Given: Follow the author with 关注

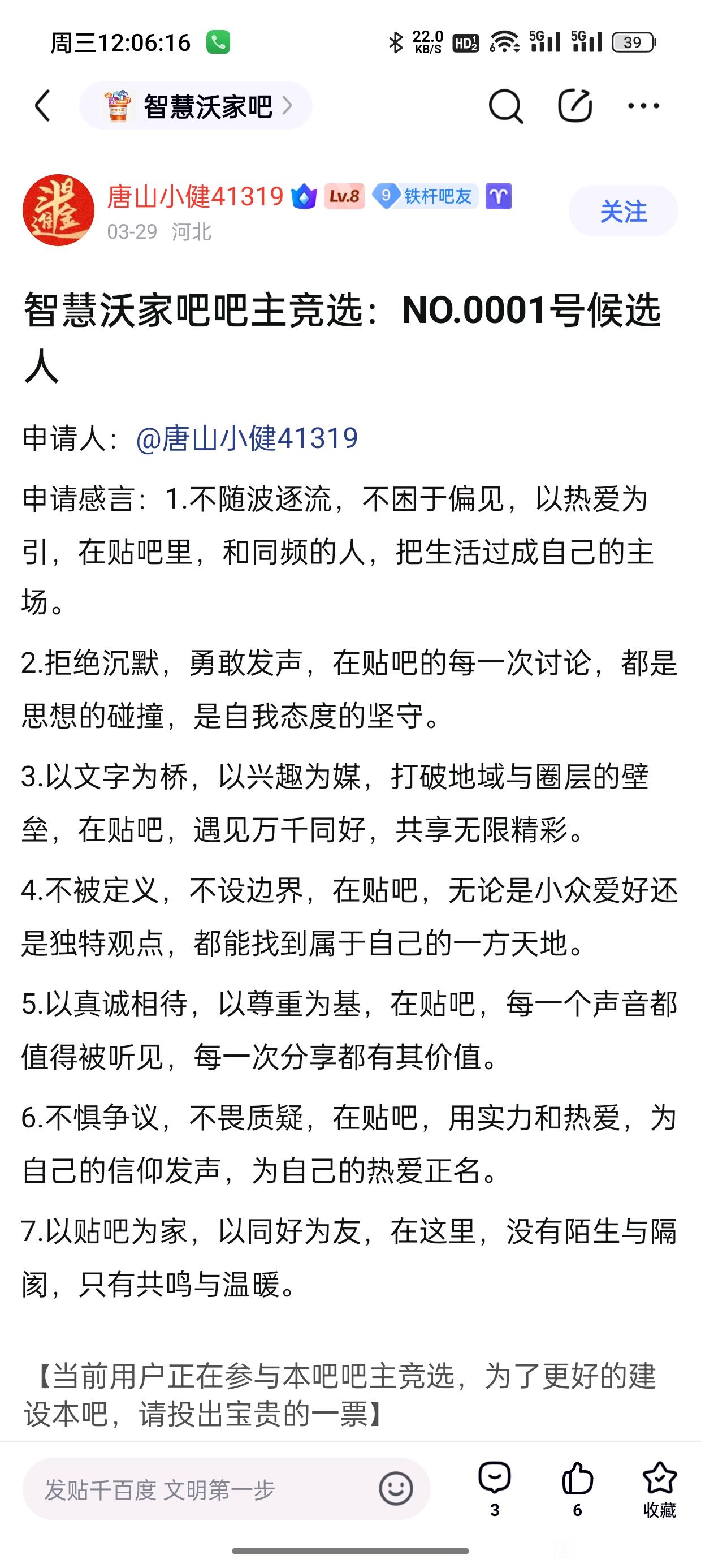Looking at the screenshot, I should pos(623,210).
